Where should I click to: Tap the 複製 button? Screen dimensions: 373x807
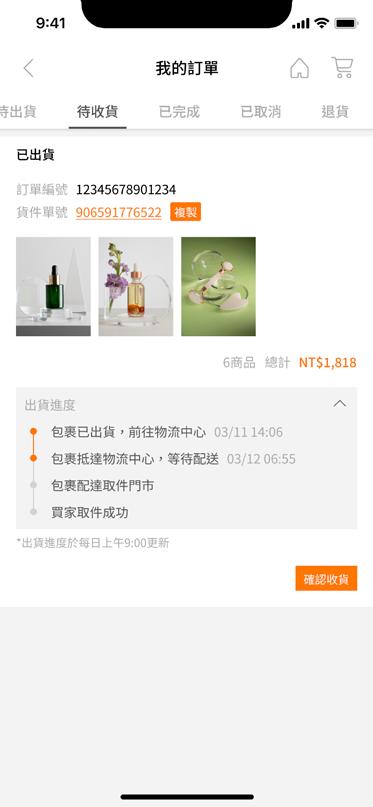point(186,212)
